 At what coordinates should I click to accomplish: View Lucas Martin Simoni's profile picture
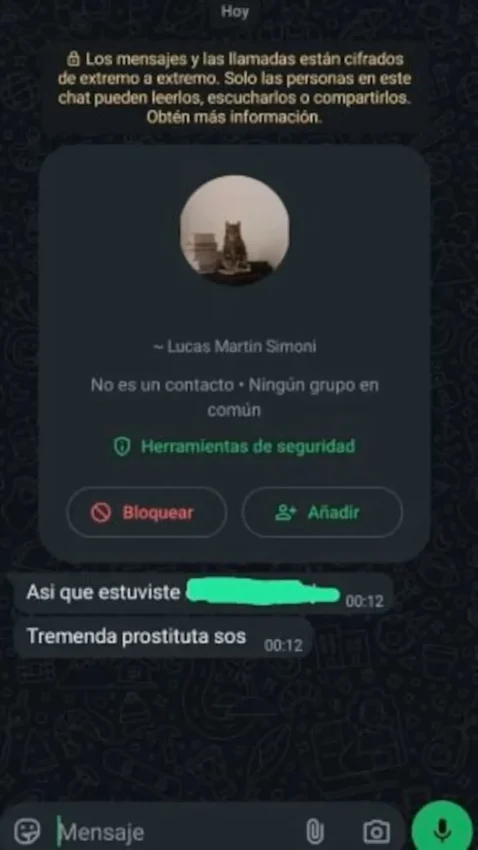[235, 230]
